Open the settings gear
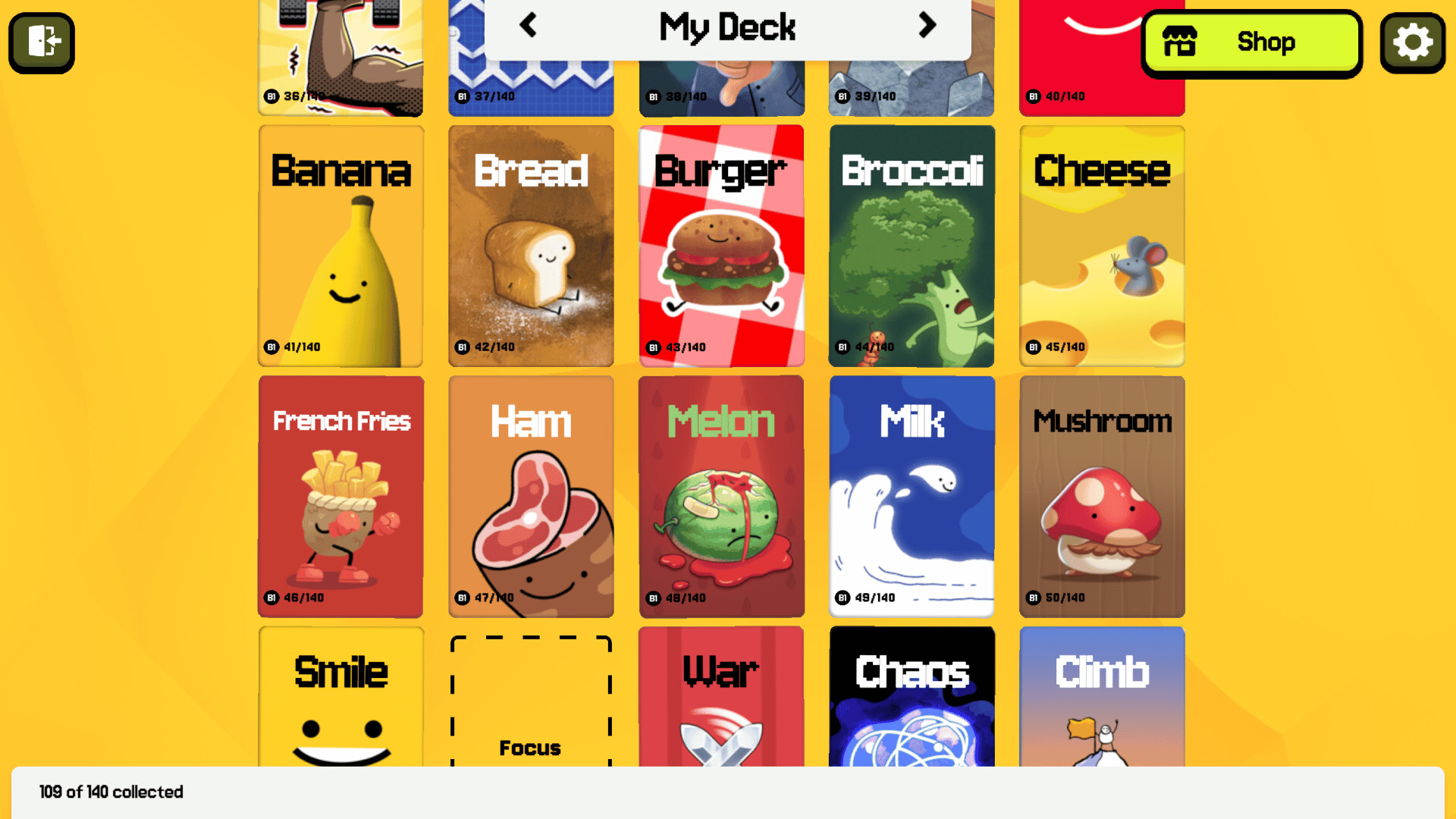 pyautogui.click(x=1412, y=42)
